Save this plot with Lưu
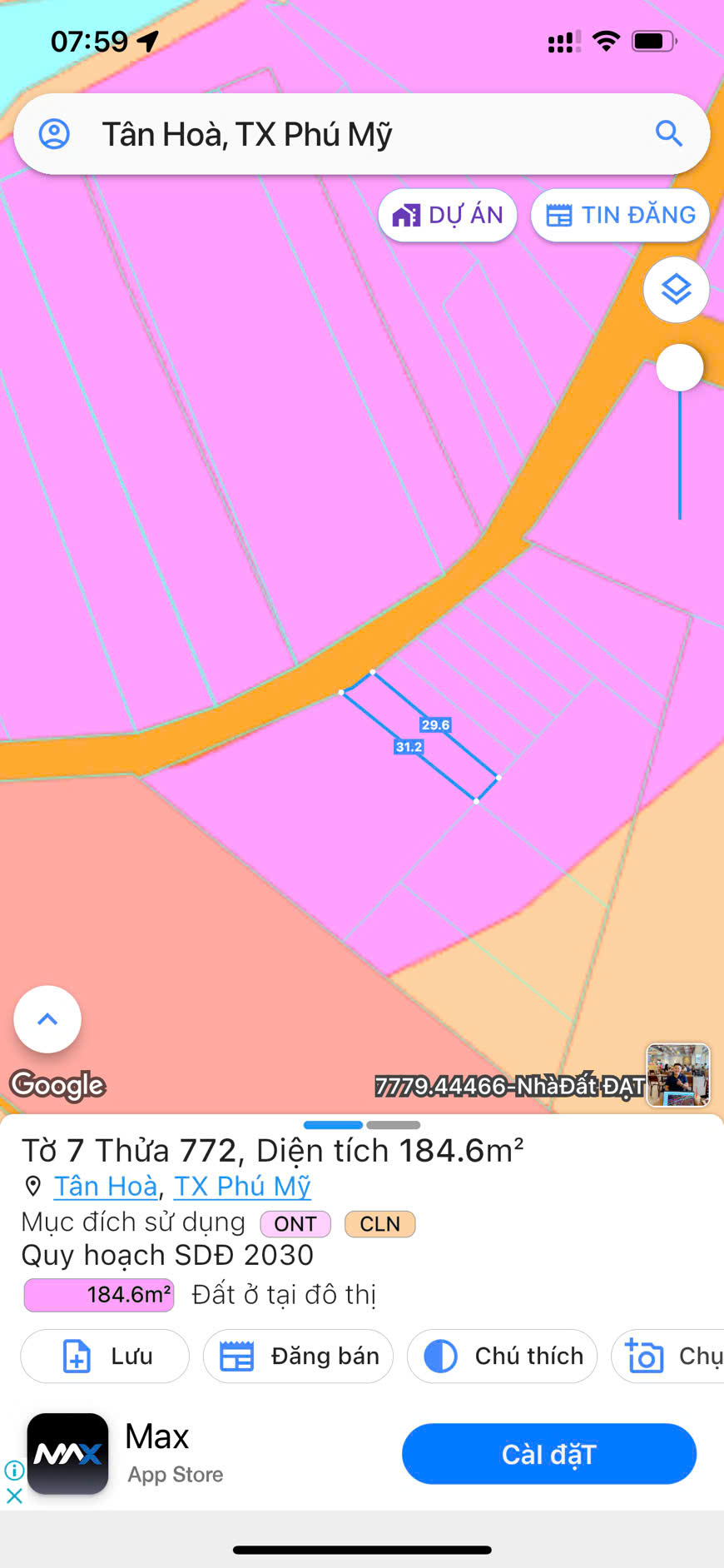 tap(105, 1356)
